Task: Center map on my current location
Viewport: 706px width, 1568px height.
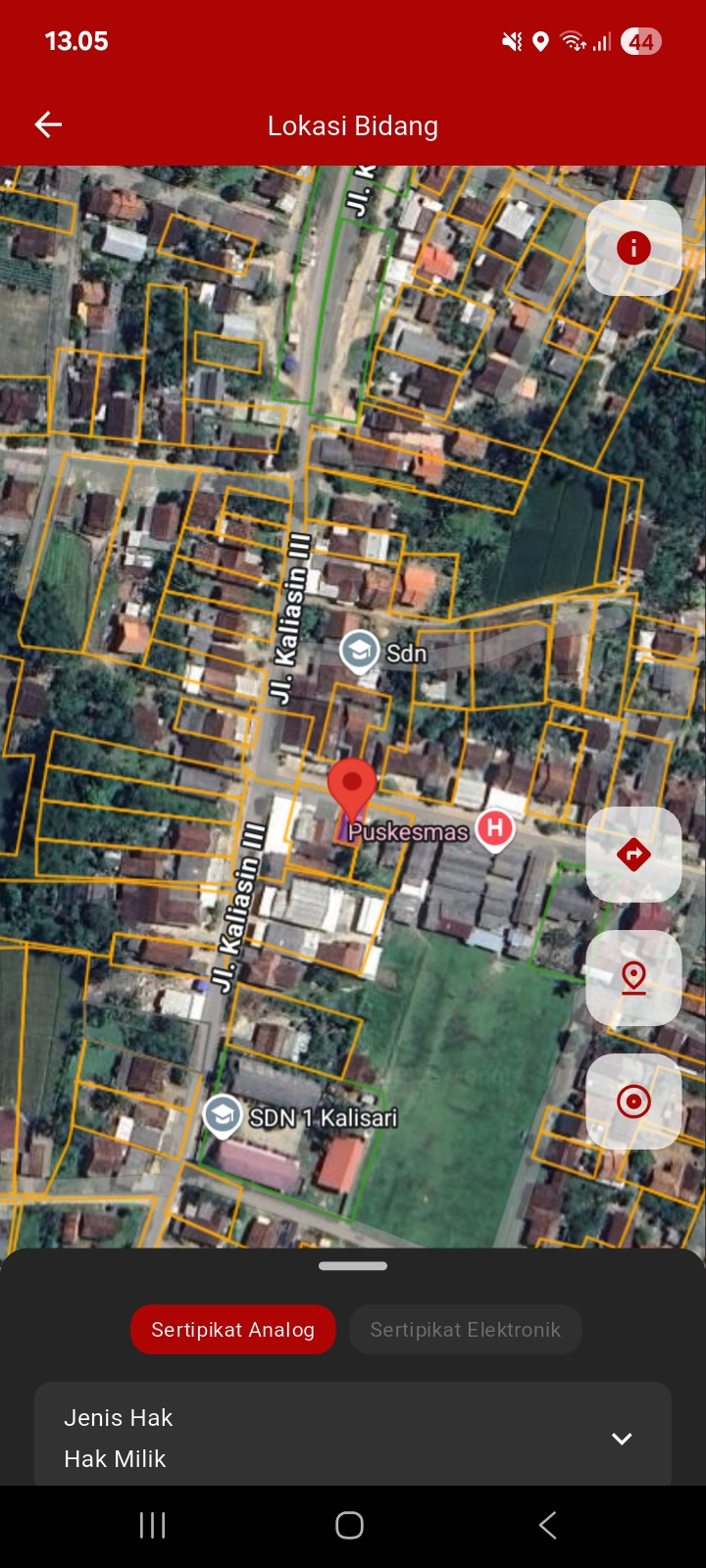Action: coord(633,1102)
